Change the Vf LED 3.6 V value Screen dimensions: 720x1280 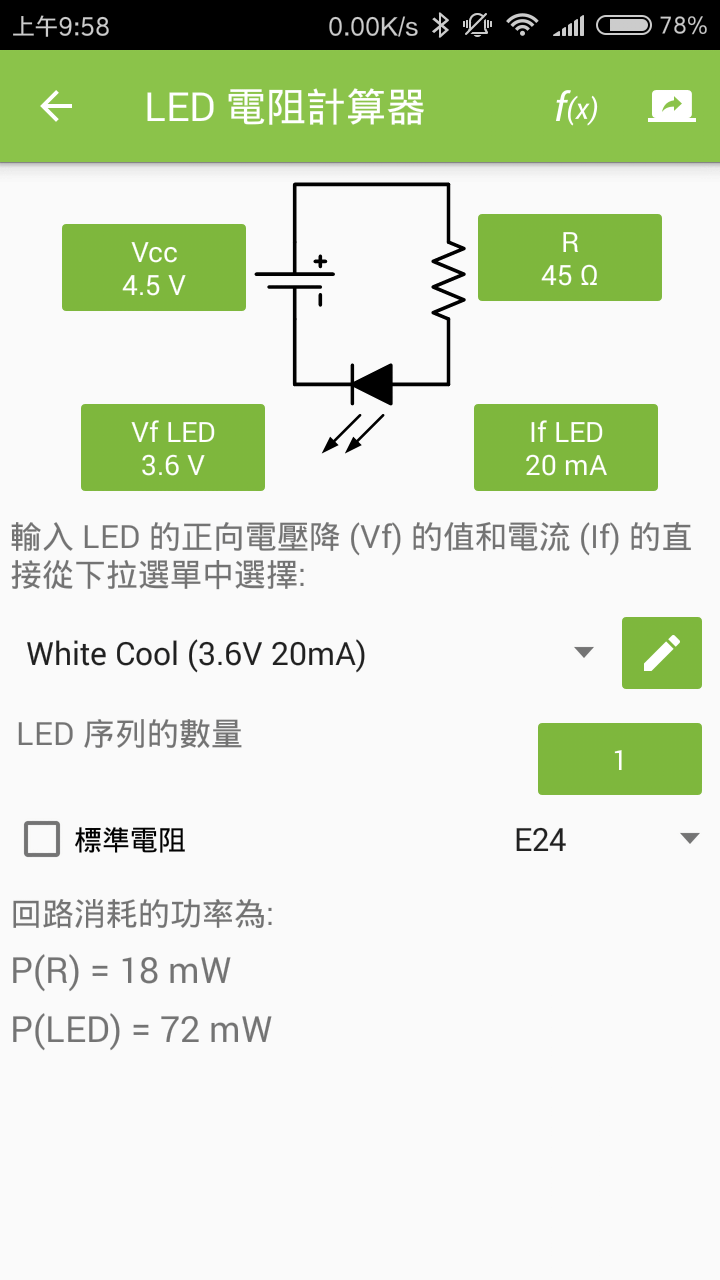pyautogui.click(x=173, y=448)
